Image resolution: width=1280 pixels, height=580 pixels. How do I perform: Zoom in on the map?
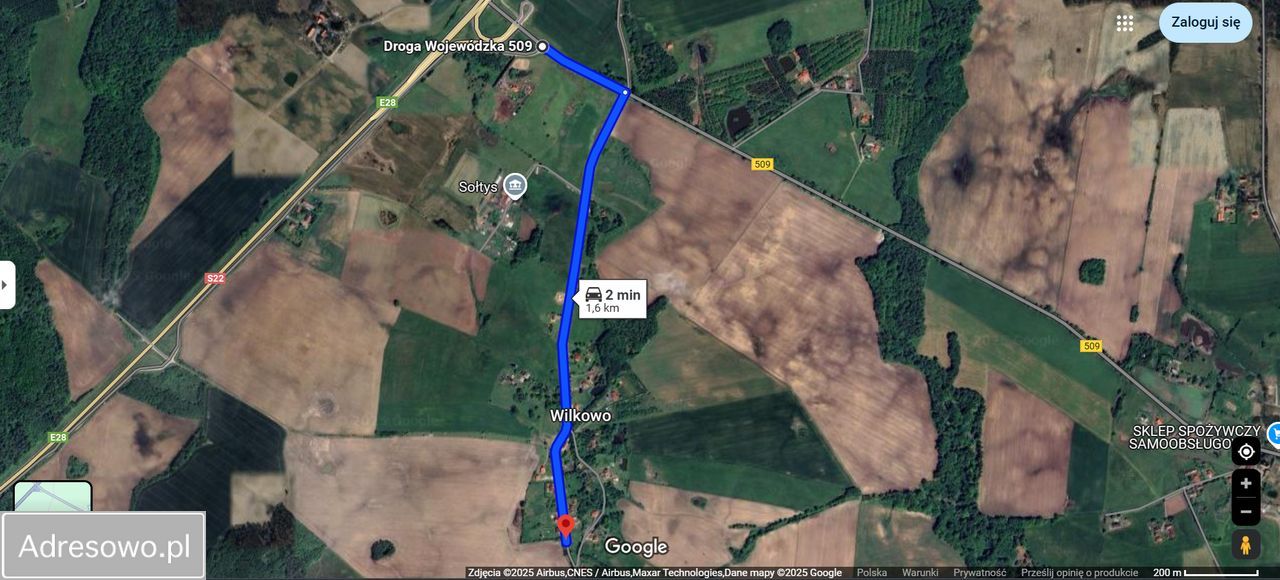[x=1246, y=483]
